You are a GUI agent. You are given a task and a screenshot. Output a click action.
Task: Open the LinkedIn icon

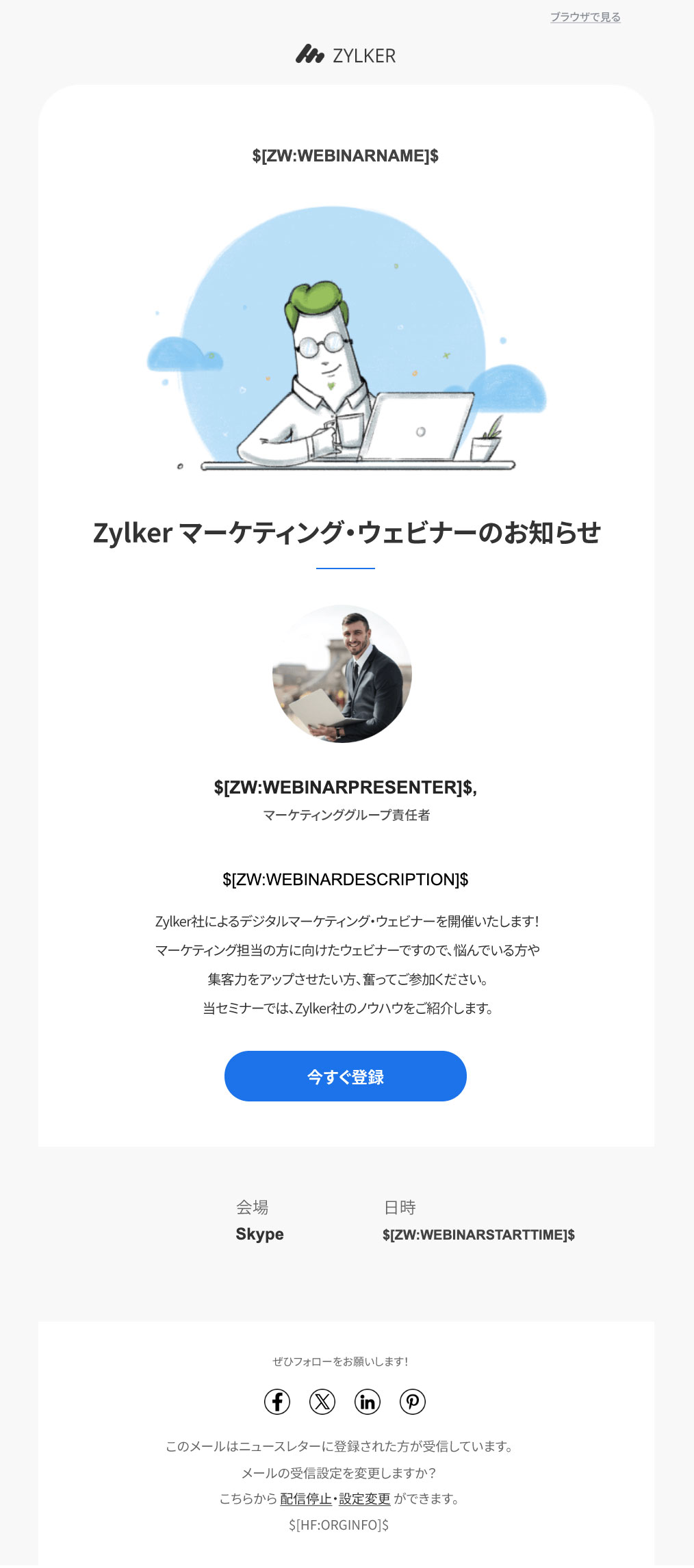(368, 1402)
